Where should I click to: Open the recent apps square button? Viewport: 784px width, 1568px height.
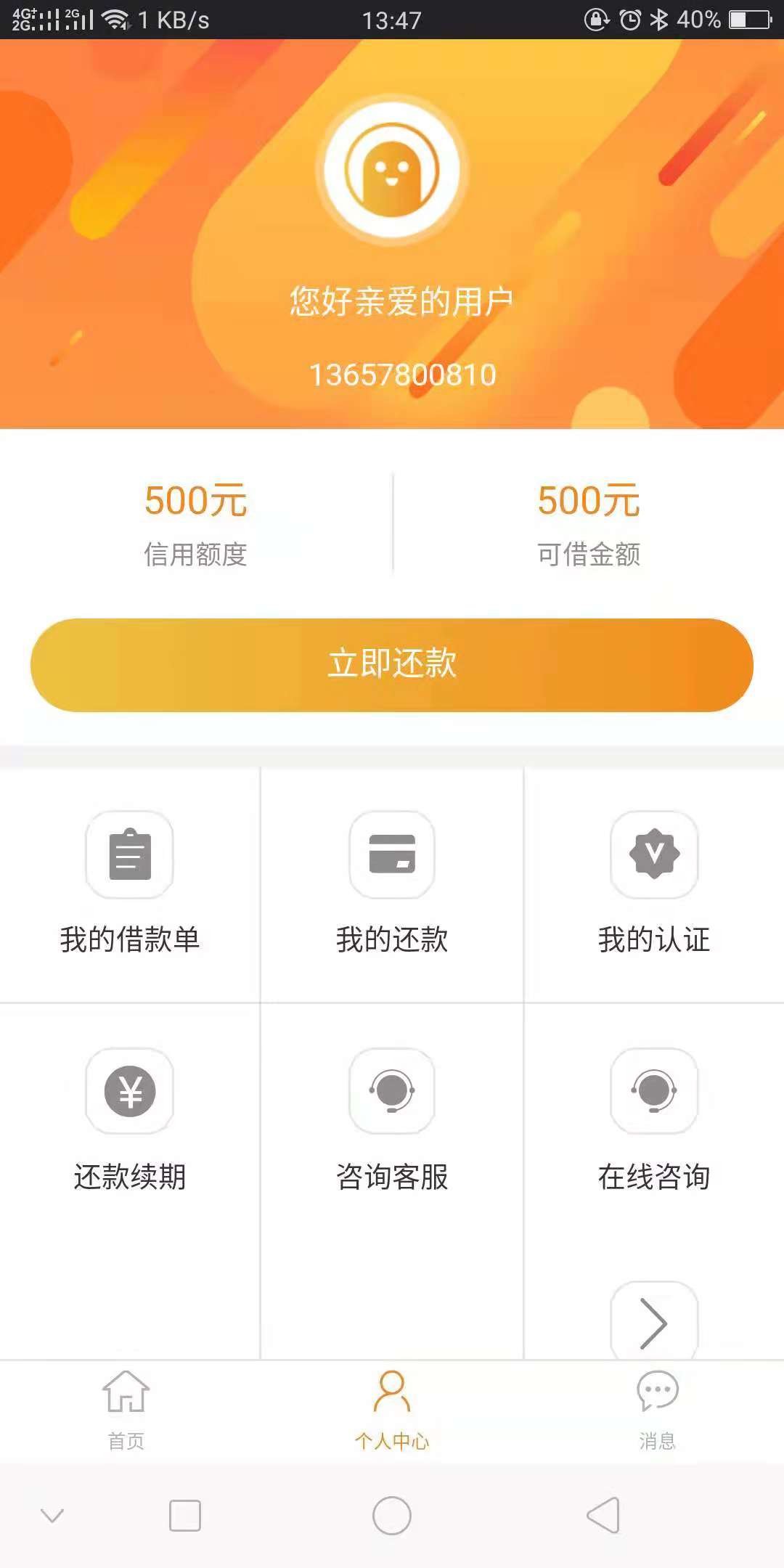tap(185, 1516)
